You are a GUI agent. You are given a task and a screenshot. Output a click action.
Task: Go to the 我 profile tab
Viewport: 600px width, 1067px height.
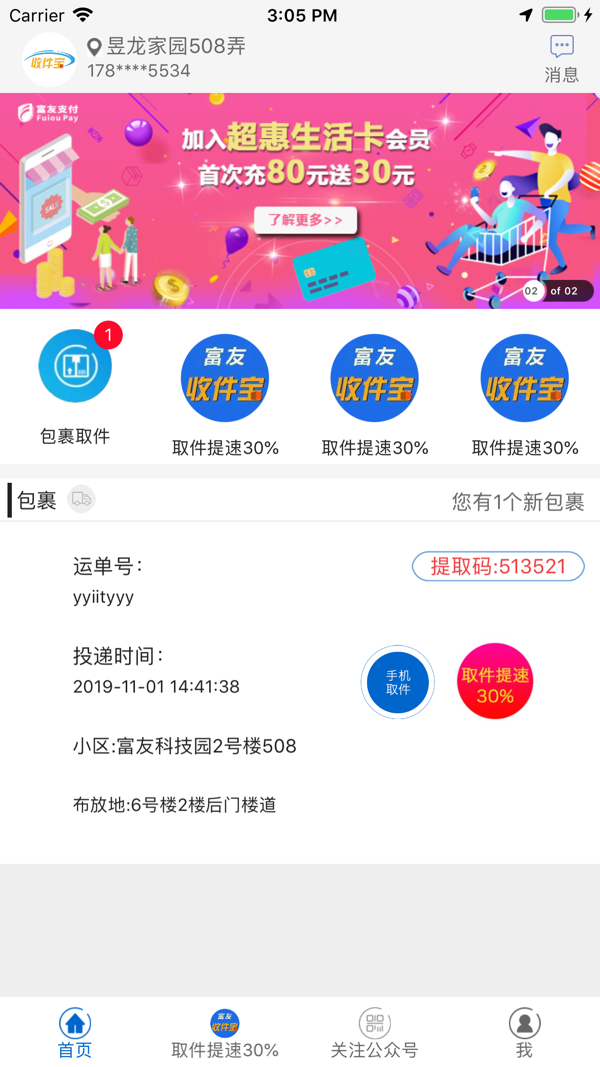click(524, 1033)
